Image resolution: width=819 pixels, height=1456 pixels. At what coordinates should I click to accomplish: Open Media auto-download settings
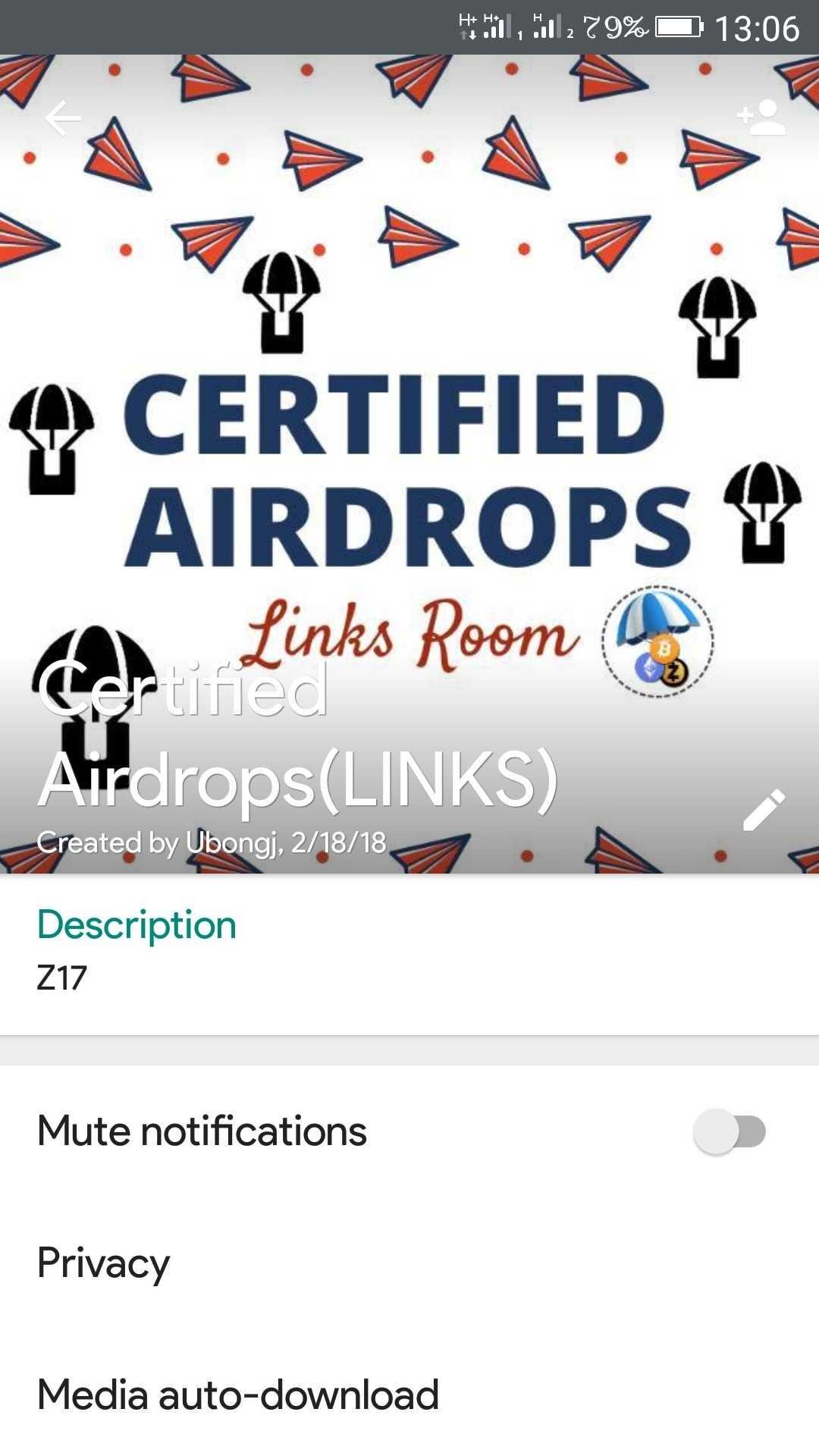point(409,1394)
